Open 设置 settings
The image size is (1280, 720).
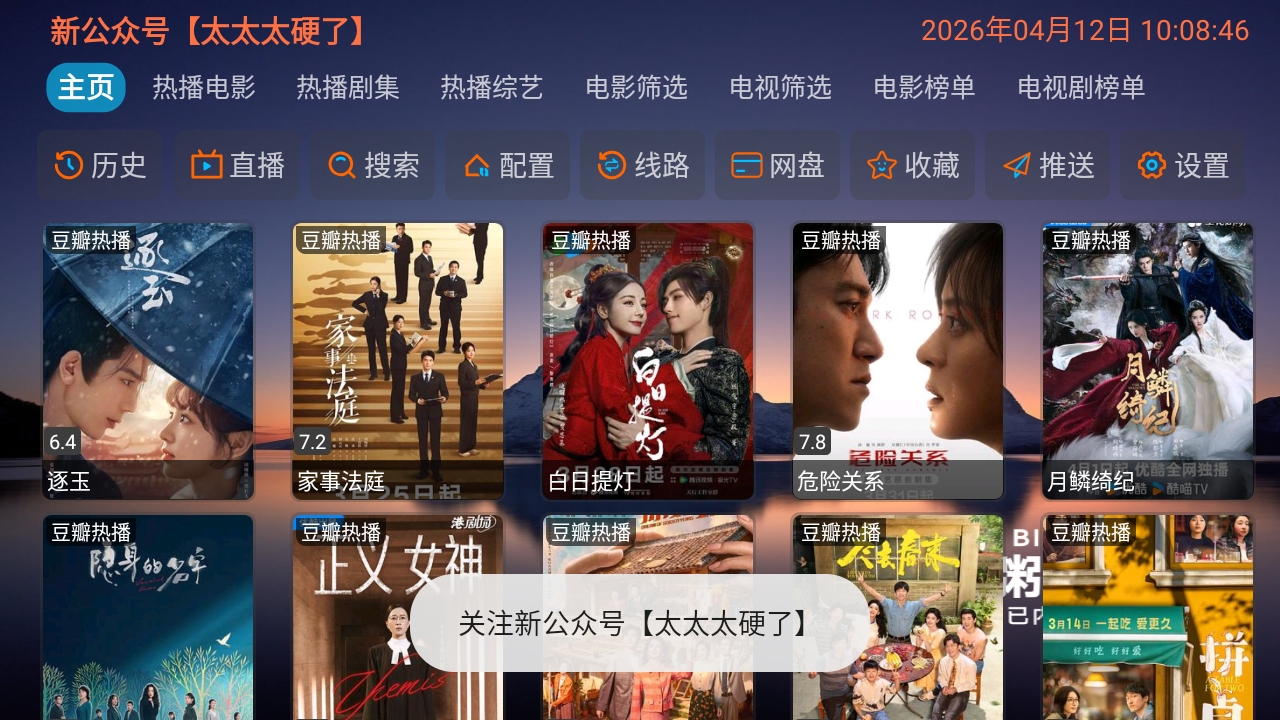[x=1182, y=165]
